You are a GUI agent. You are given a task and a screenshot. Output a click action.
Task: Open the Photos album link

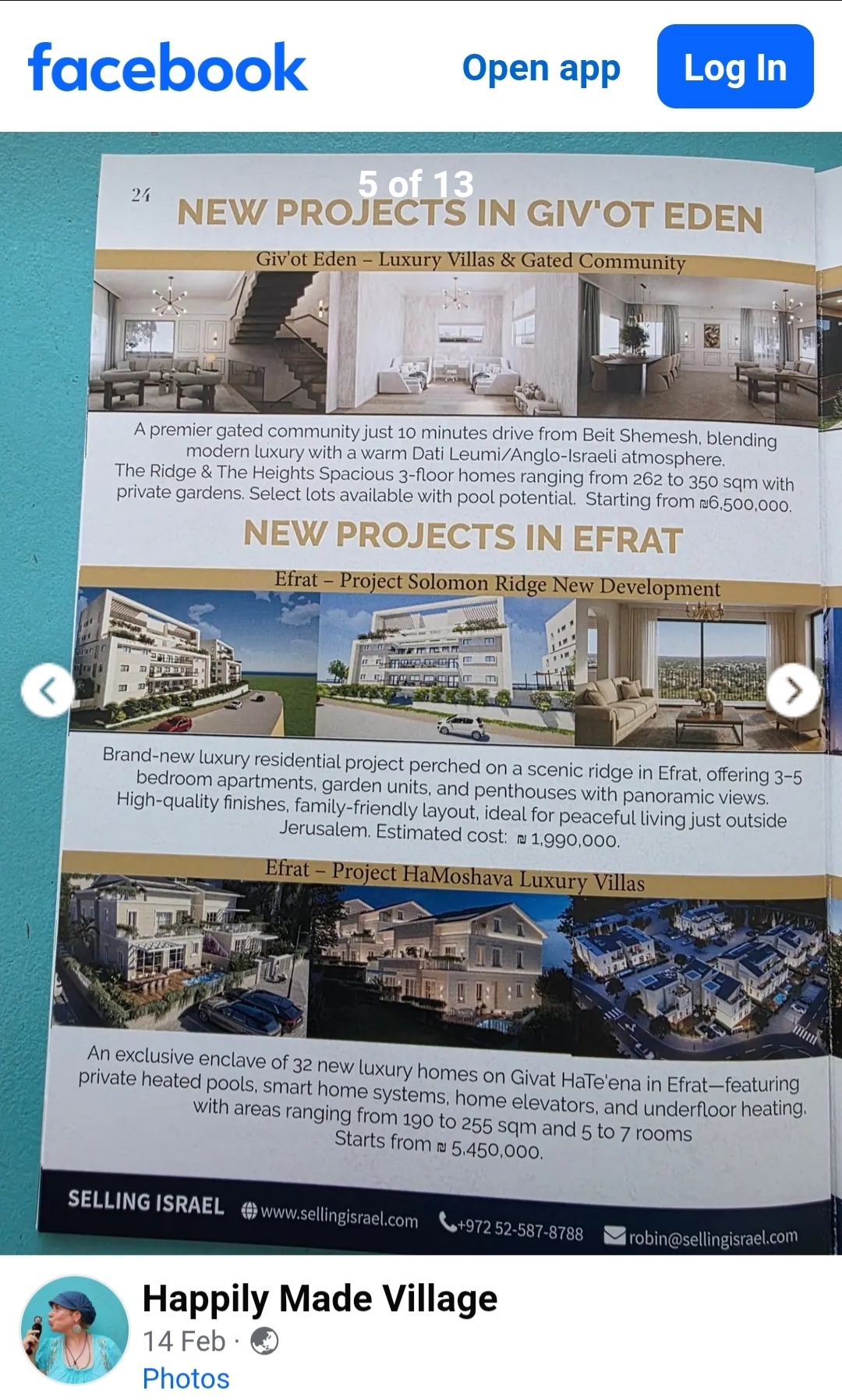pyautogui.click(x=186, y=1378)
